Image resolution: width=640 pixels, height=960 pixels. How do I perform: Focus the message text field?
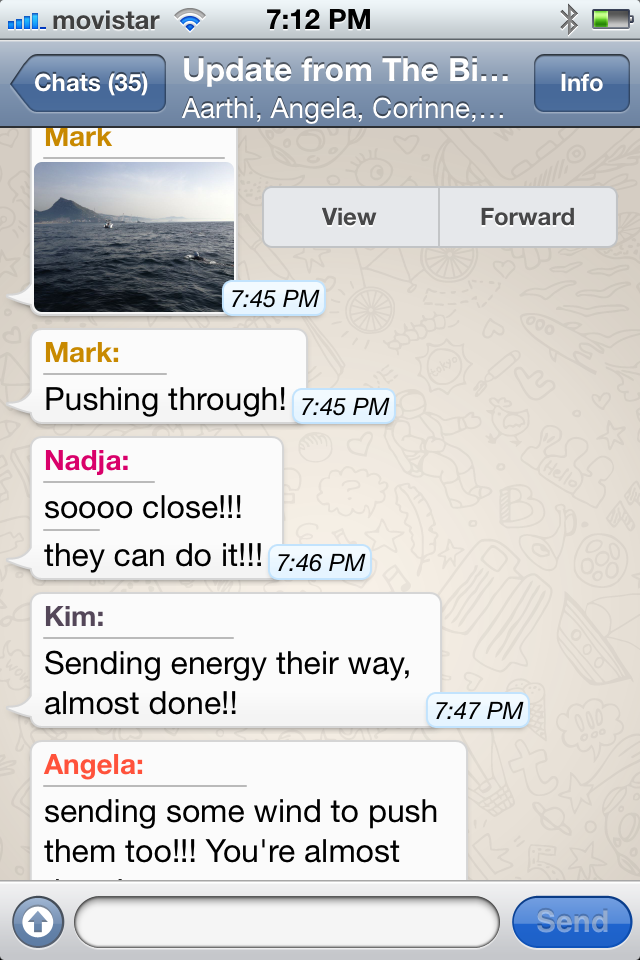[286, 921]
